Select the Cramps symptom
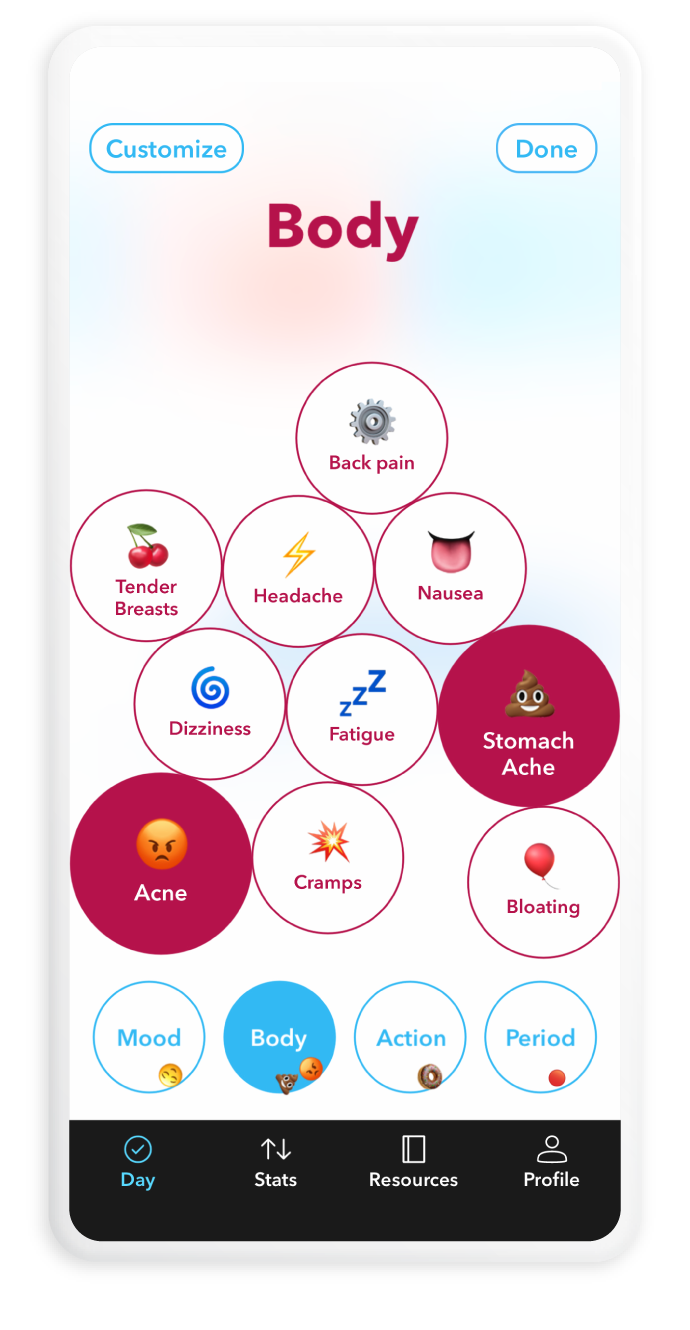Image resolution: width=690 pixels, height=1330 pixels. [328, 858]
